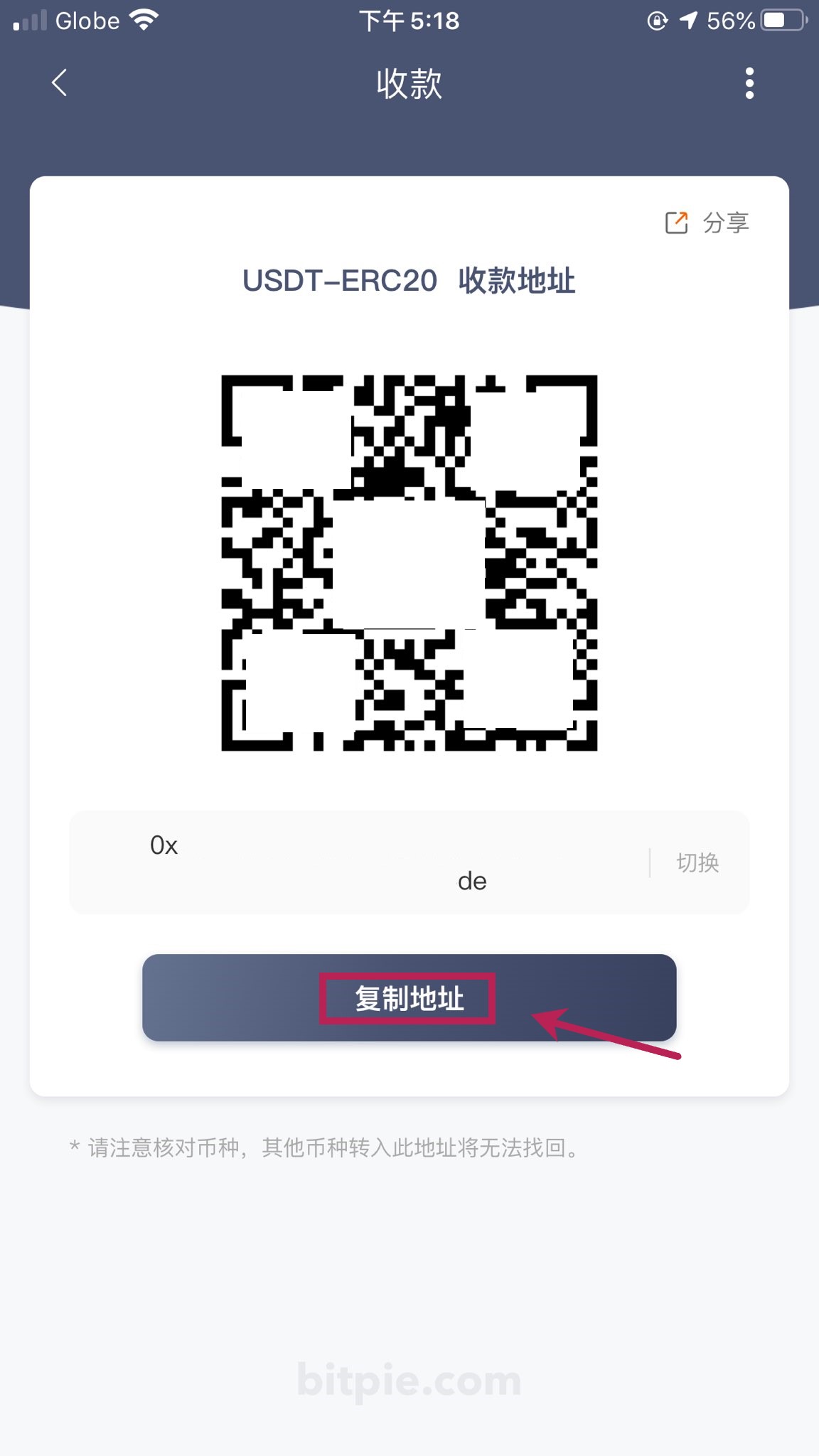This screenshot has height=1456, width=819.
Task: Go back from the 收款 screen
Action: coord(60,83)
